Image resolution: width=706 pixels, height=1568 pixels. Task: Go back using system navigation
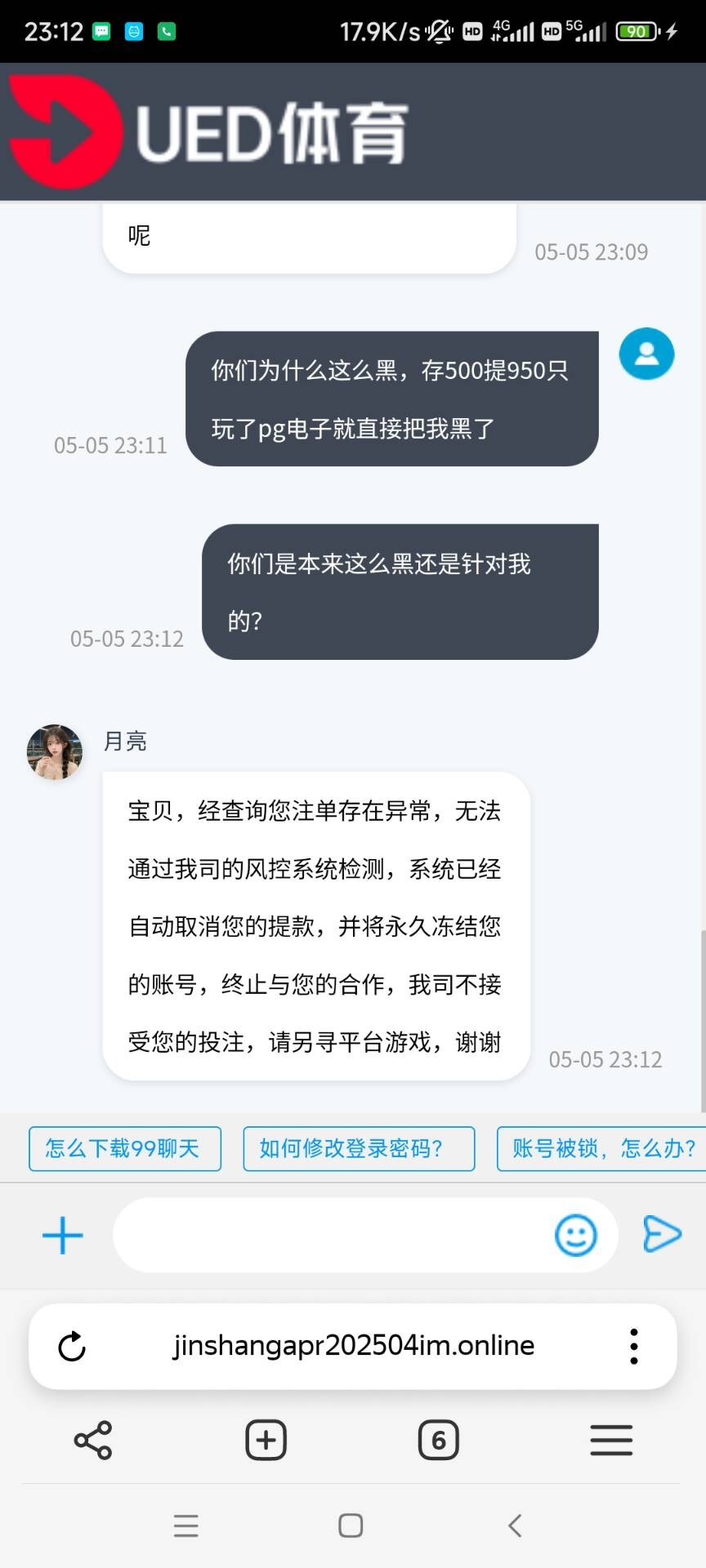click(x=515, y=1526)
